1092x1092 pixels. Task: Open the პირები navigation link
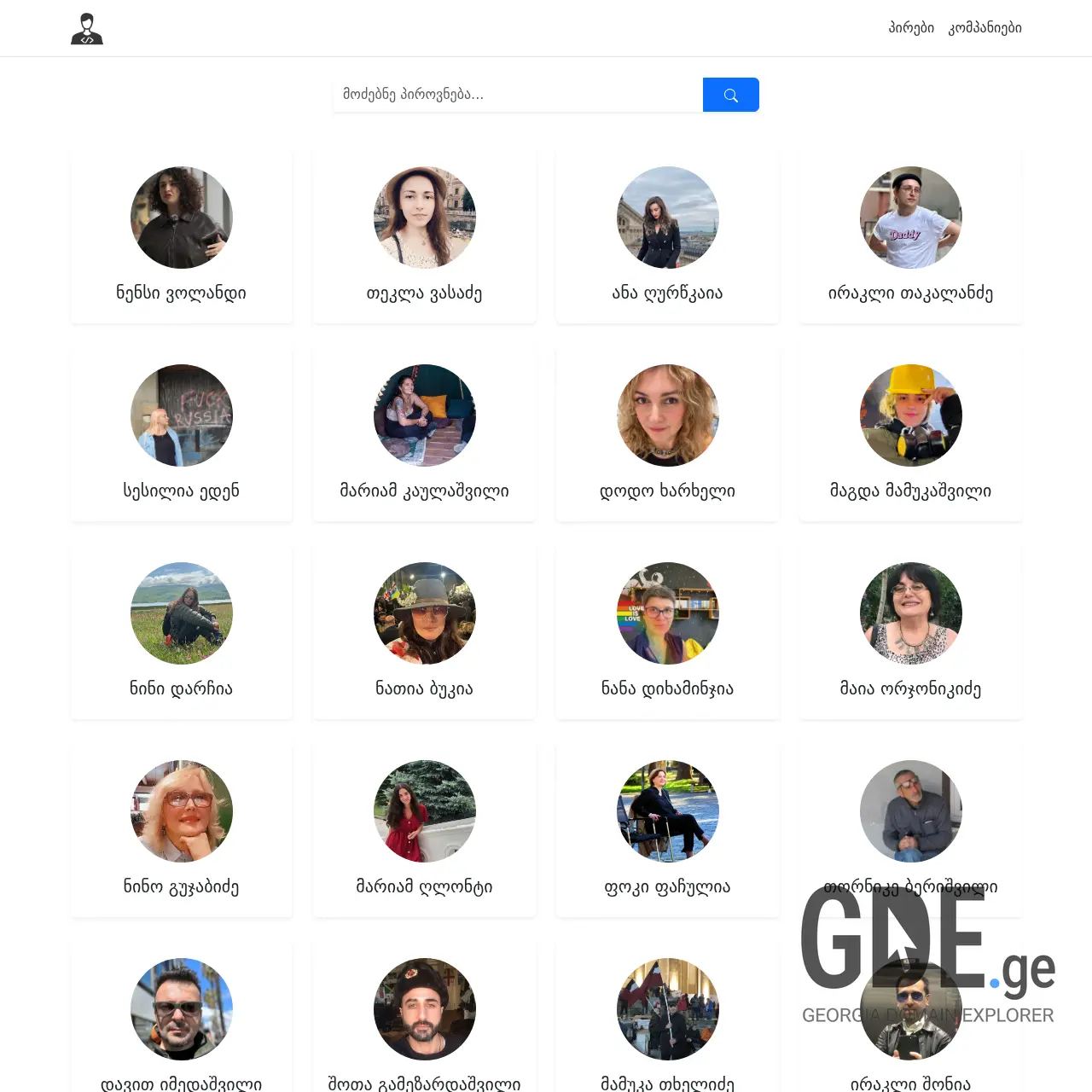[x=911, y=28]
